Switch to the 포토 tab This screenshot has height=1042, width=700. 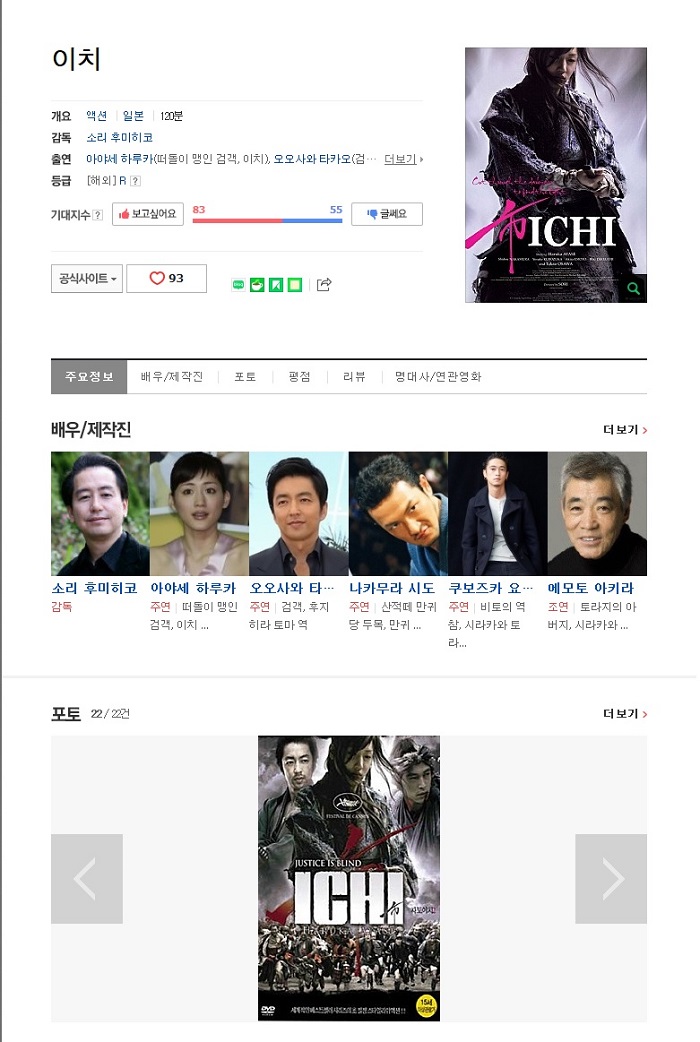click(245, 377)
